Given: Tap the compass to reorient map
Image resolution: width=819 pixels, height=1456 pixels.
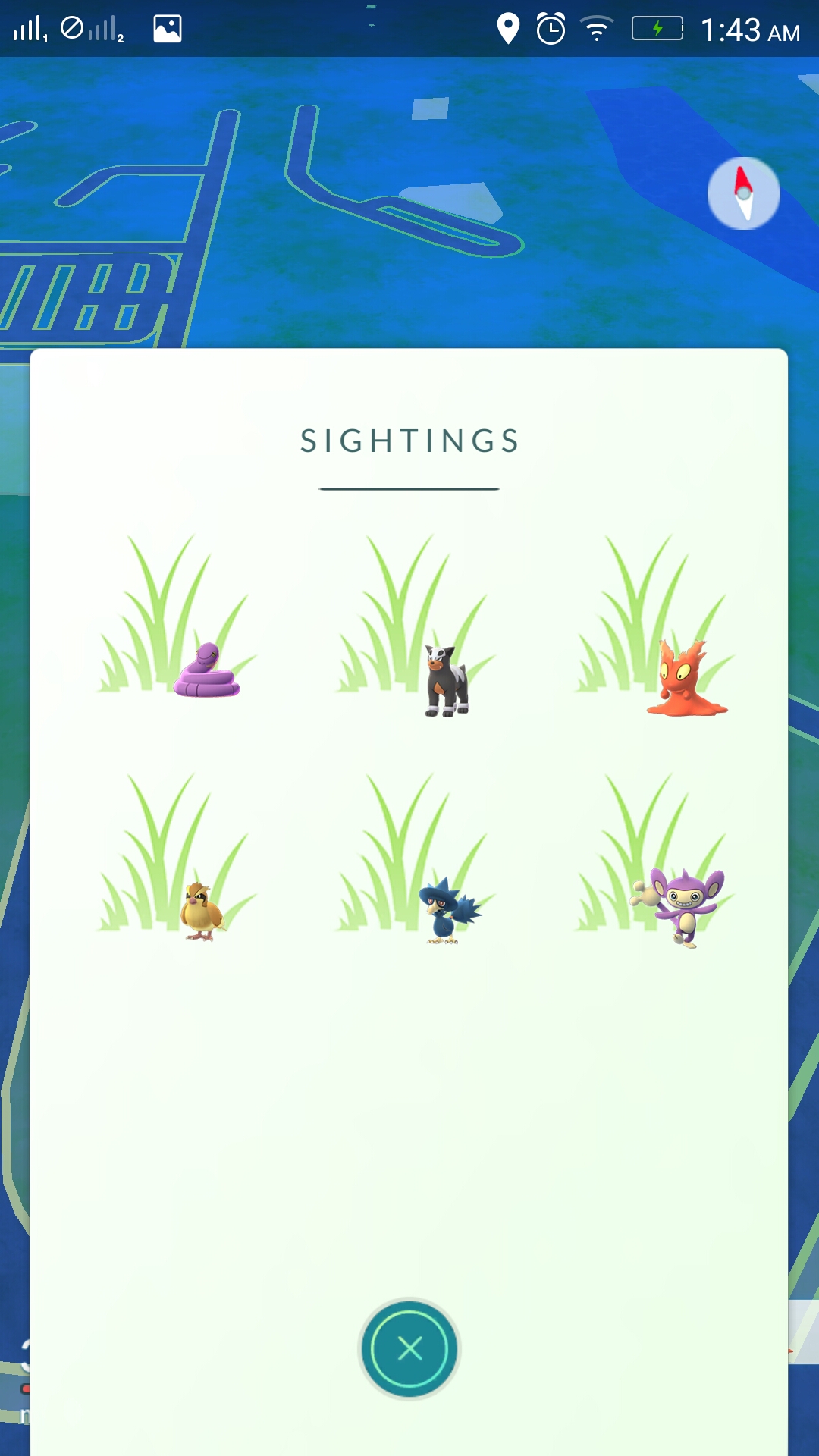Looking at the screenshot, I should pos(743,193).
